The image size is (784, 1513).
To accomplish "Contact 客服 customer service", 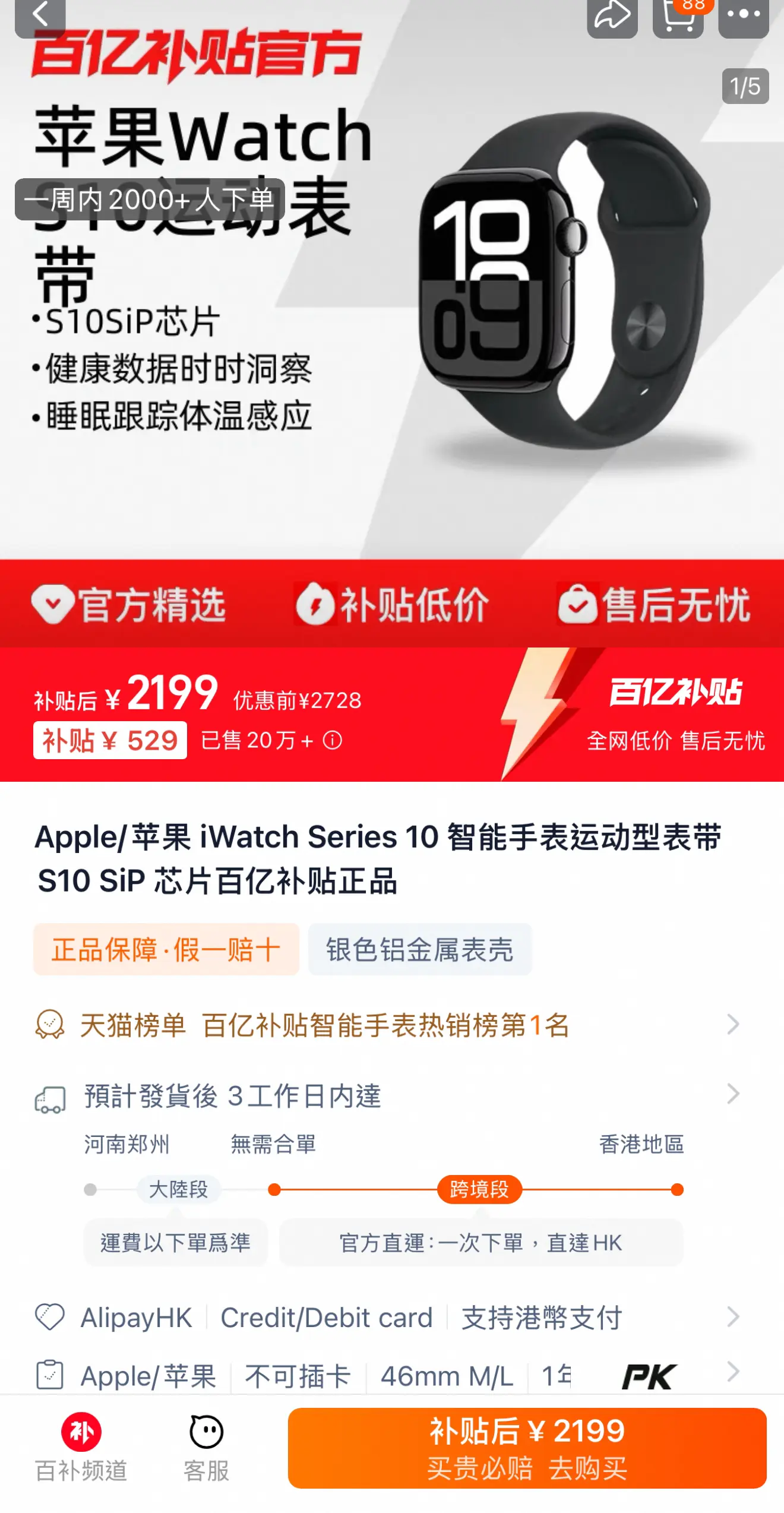I will [x=206, y=1448].
